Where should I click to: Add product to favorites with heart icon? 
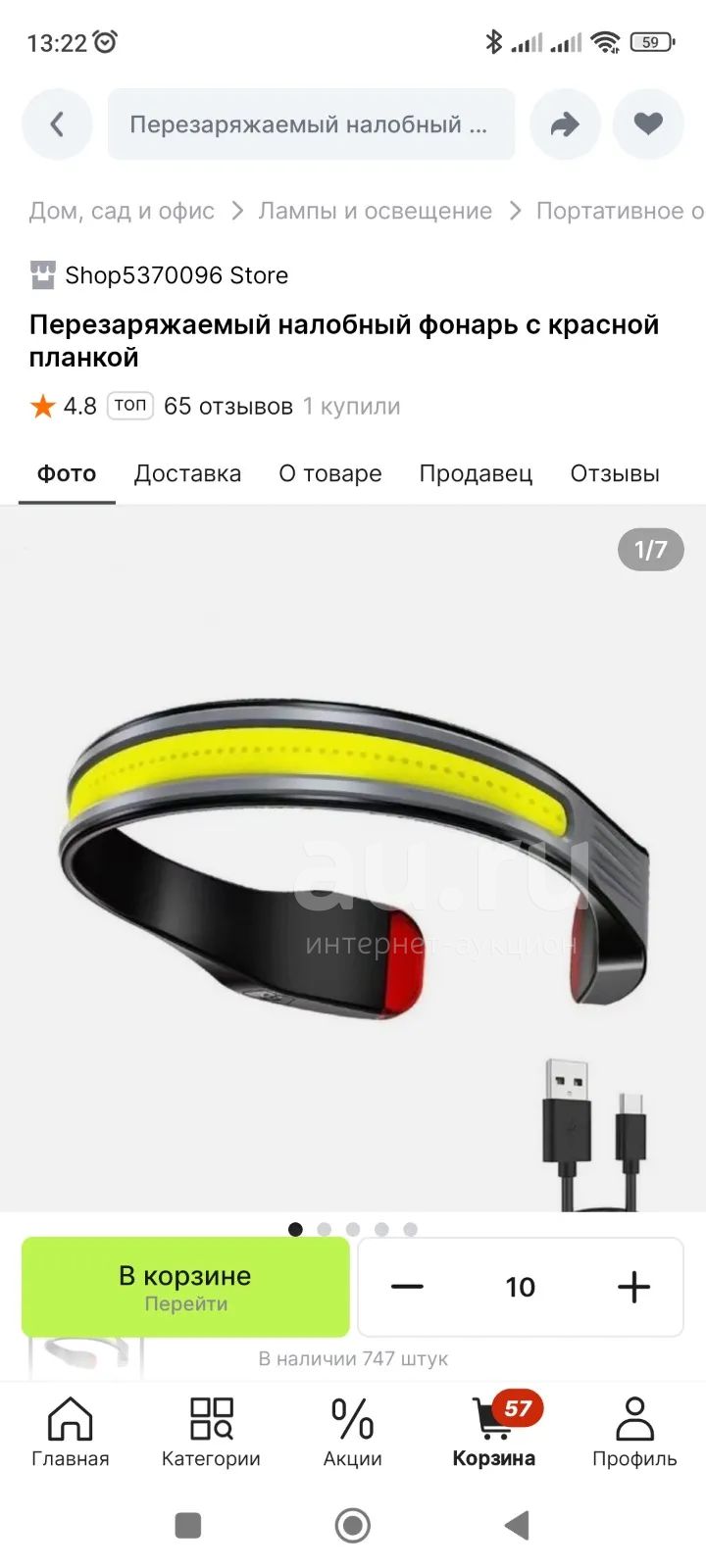pos(648,124)
